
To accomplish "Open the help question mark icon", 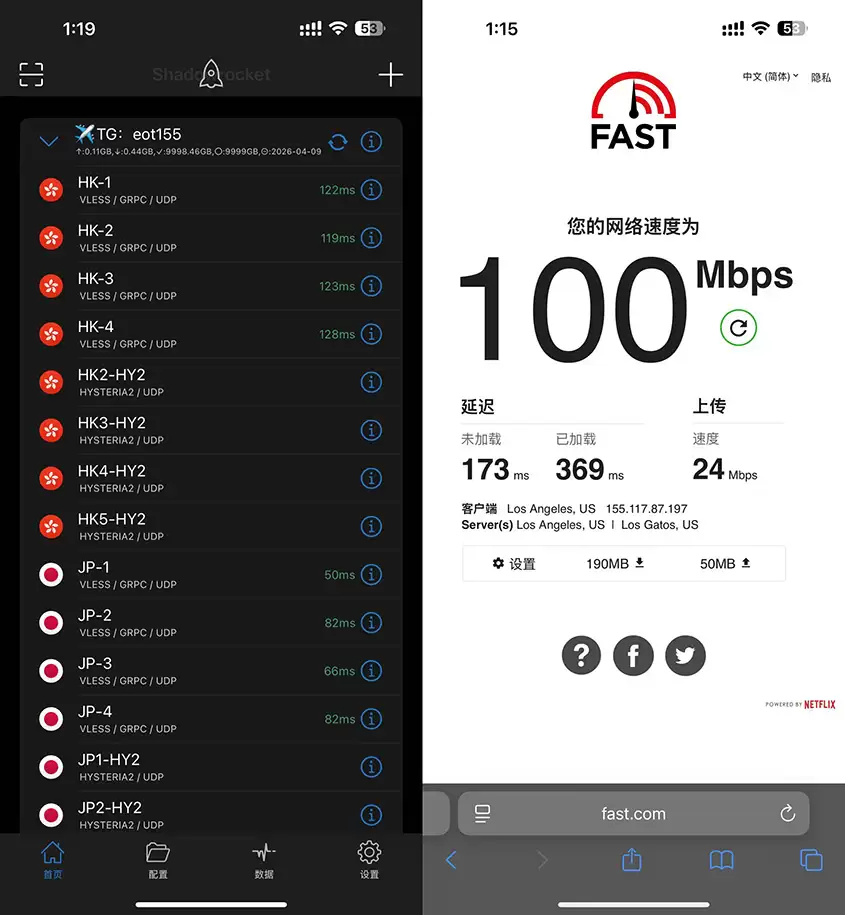I will [x=581, y=656].
